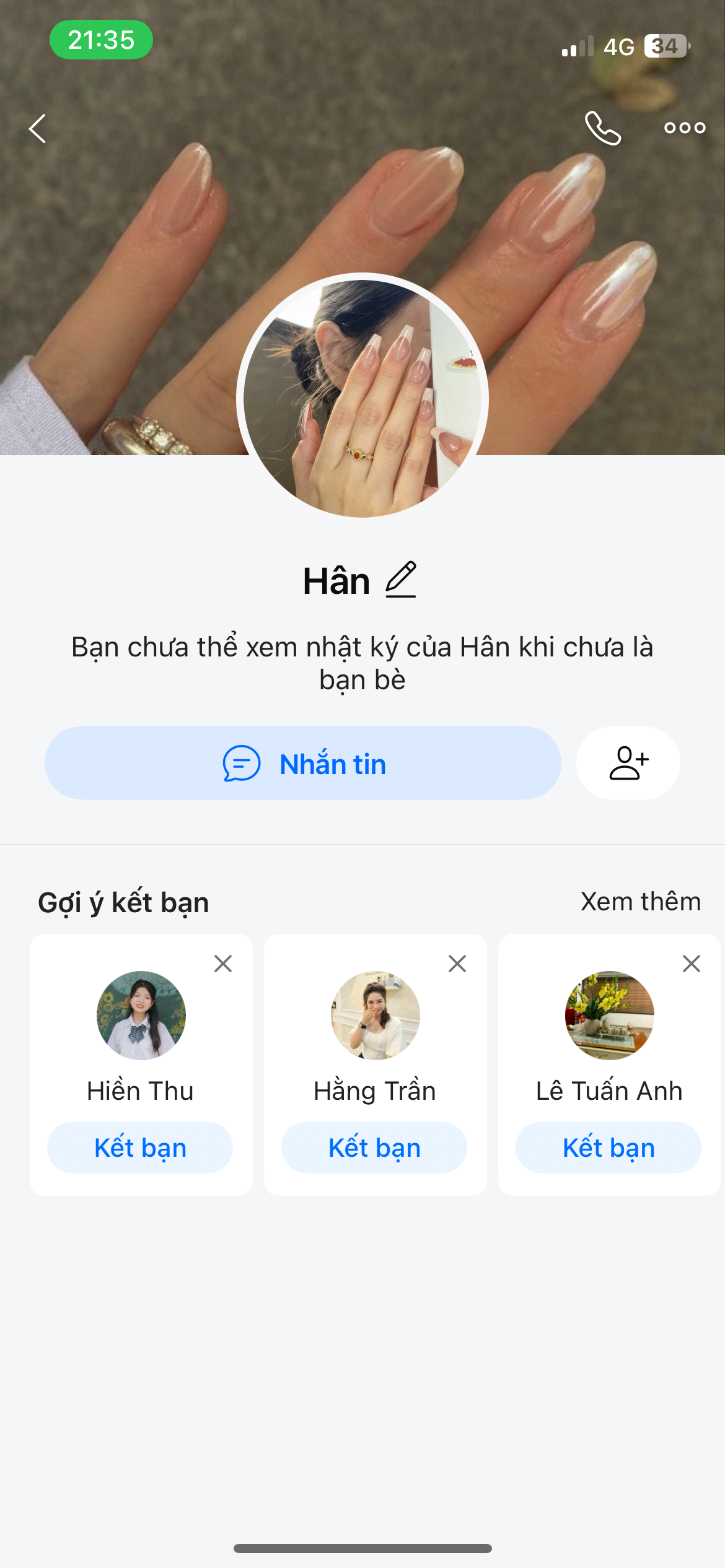The image size is (725, 1568).
Task: Call Hân with the phone icon
Action: point(602,128)
